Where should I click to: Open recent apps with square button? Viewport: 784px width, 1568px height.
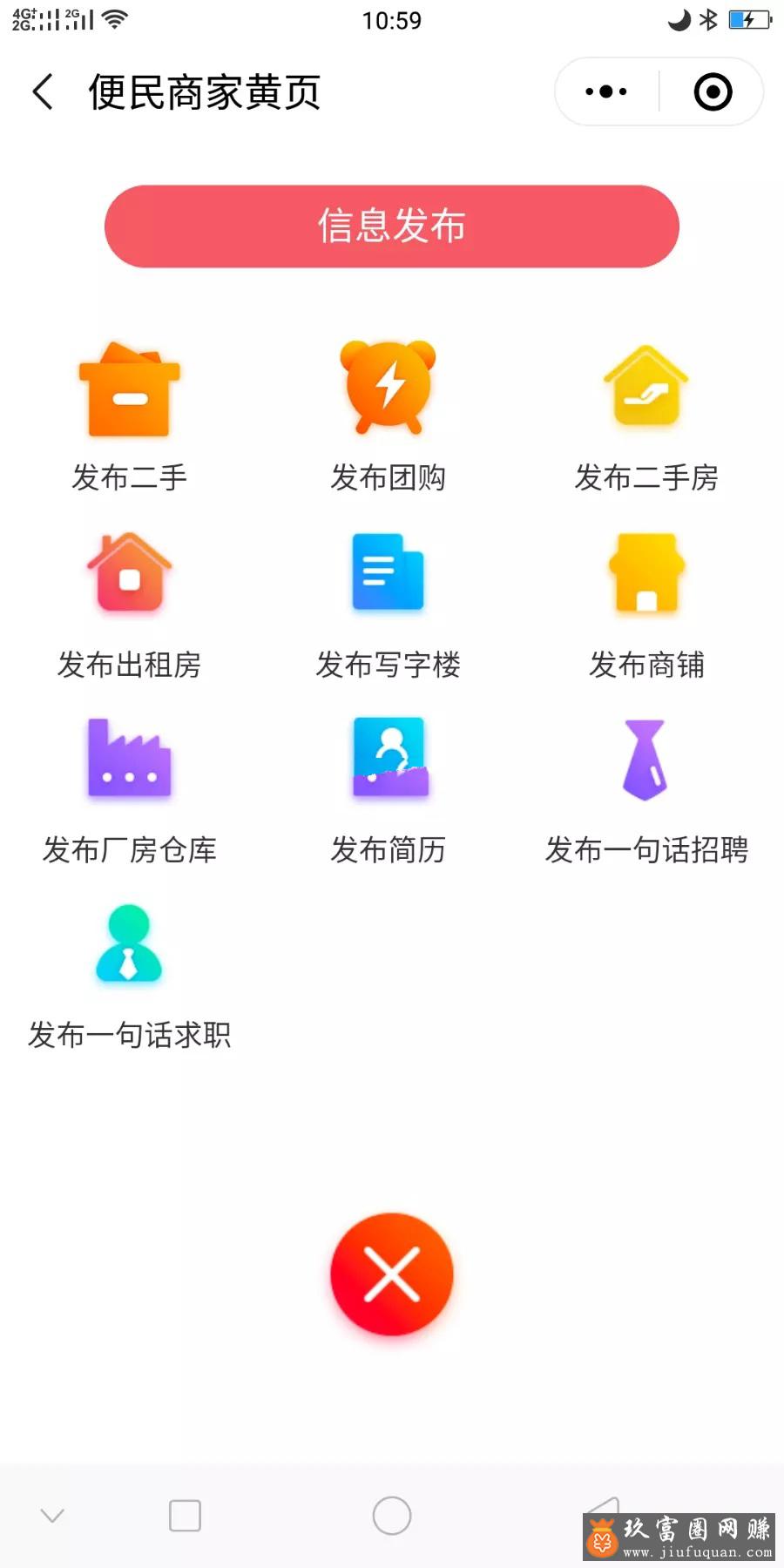point(185,1516)
